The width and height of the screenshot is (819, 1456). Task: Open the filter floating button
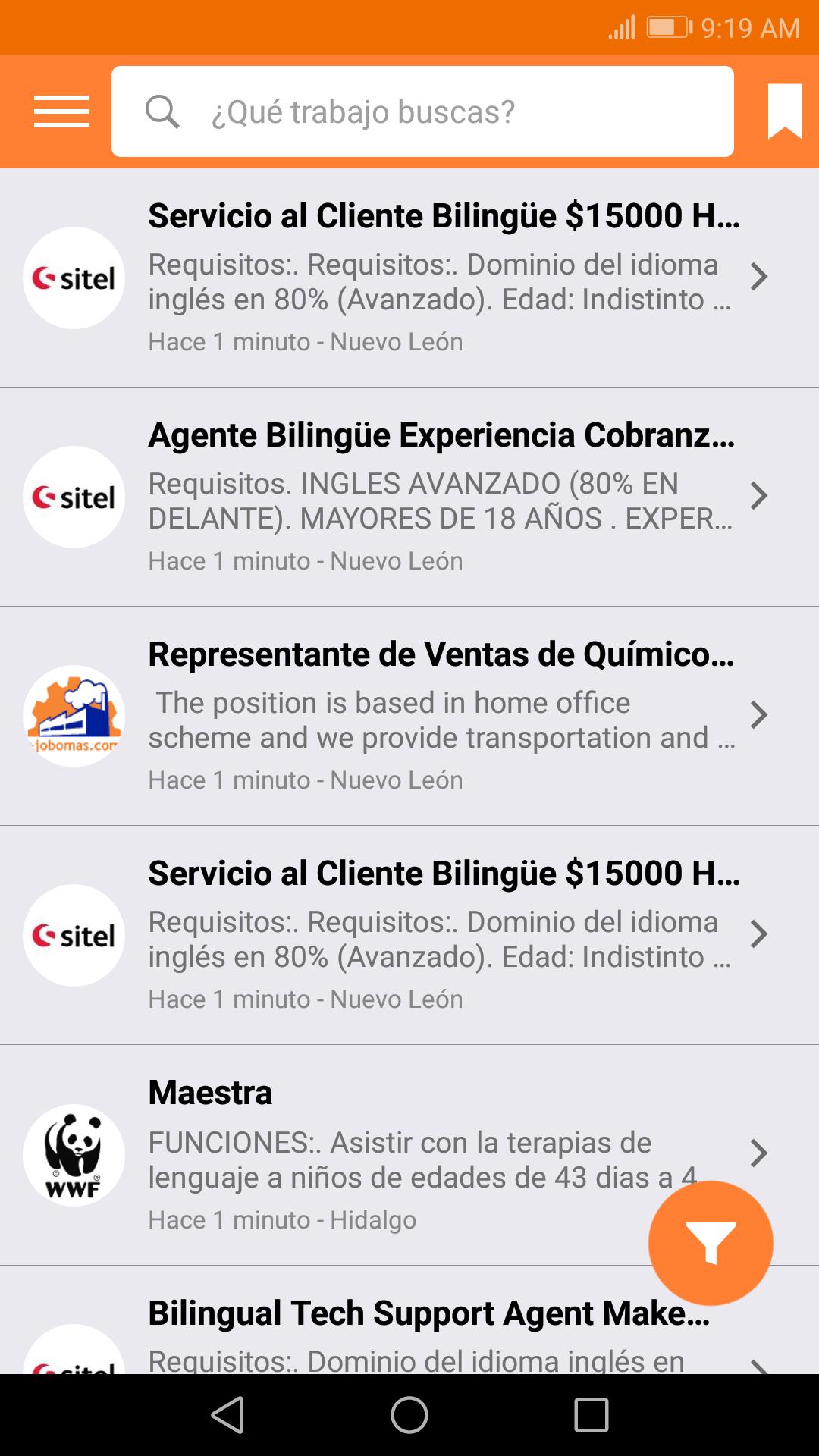pyautogui.click(x=711, y=1243)
